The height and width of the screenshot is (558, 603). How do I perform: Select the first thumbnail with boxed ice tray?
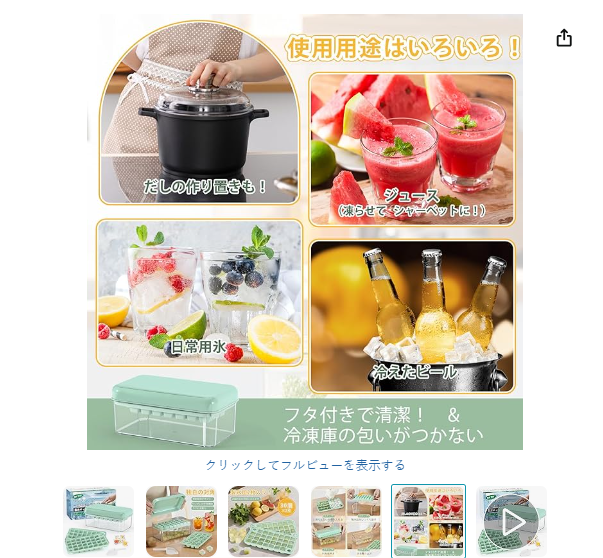[99, 521]
